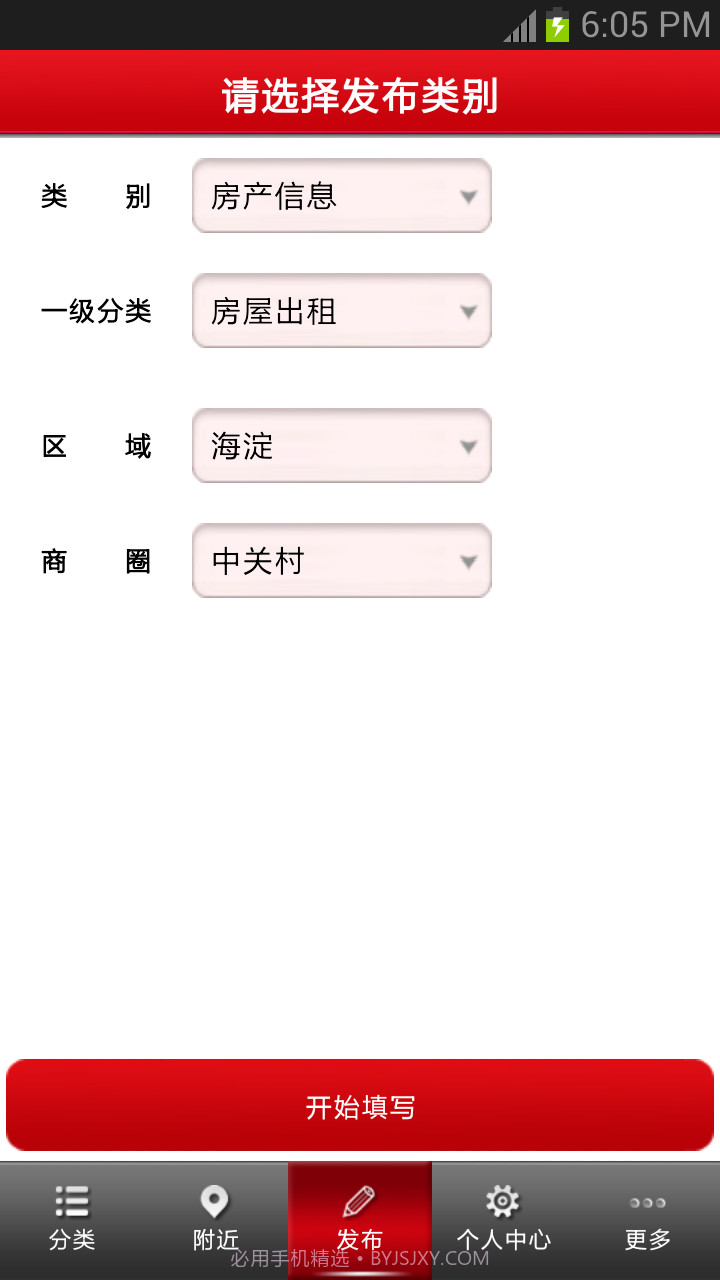Click the arrow on the 海淀 field

click(468, 446)
